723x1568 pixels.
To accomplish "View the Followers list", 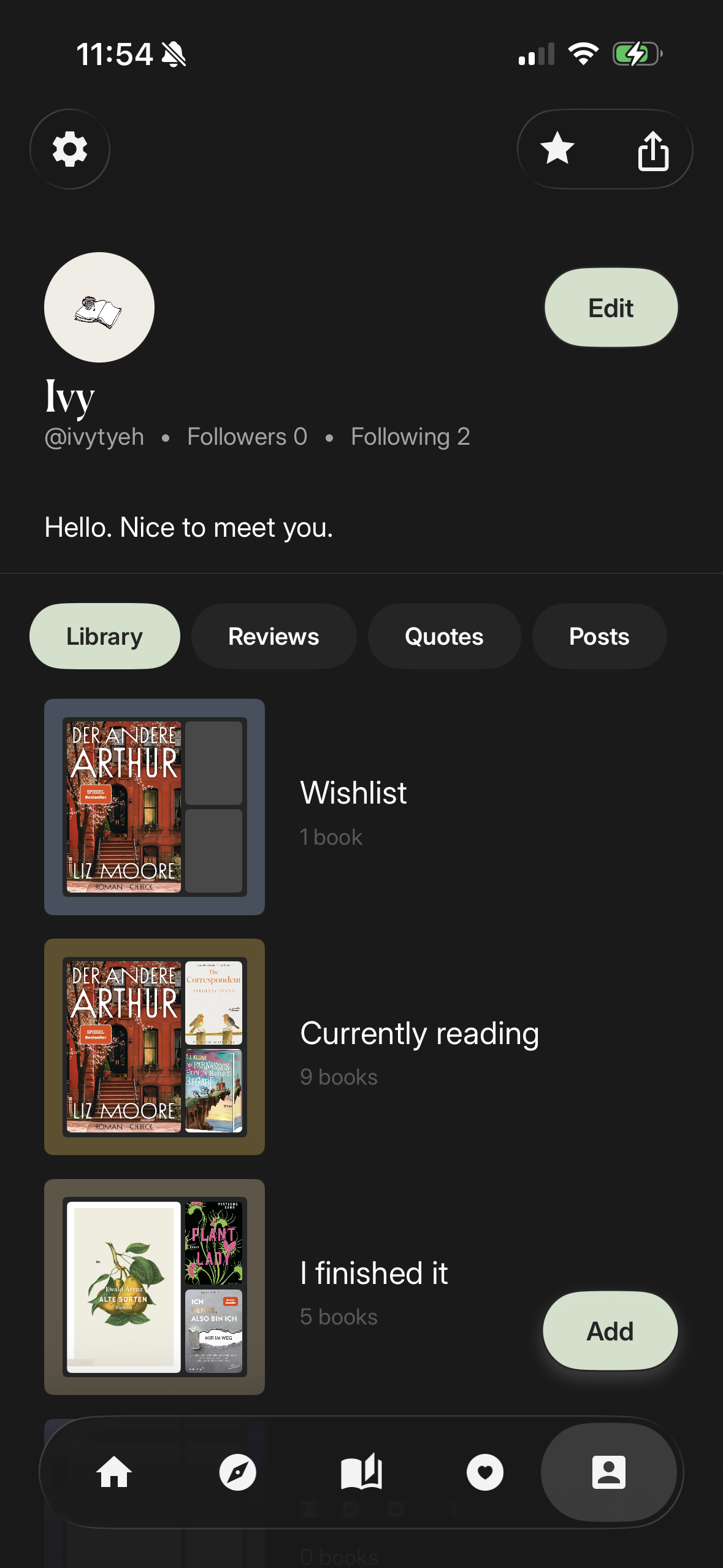I will (x=247, y=437).
